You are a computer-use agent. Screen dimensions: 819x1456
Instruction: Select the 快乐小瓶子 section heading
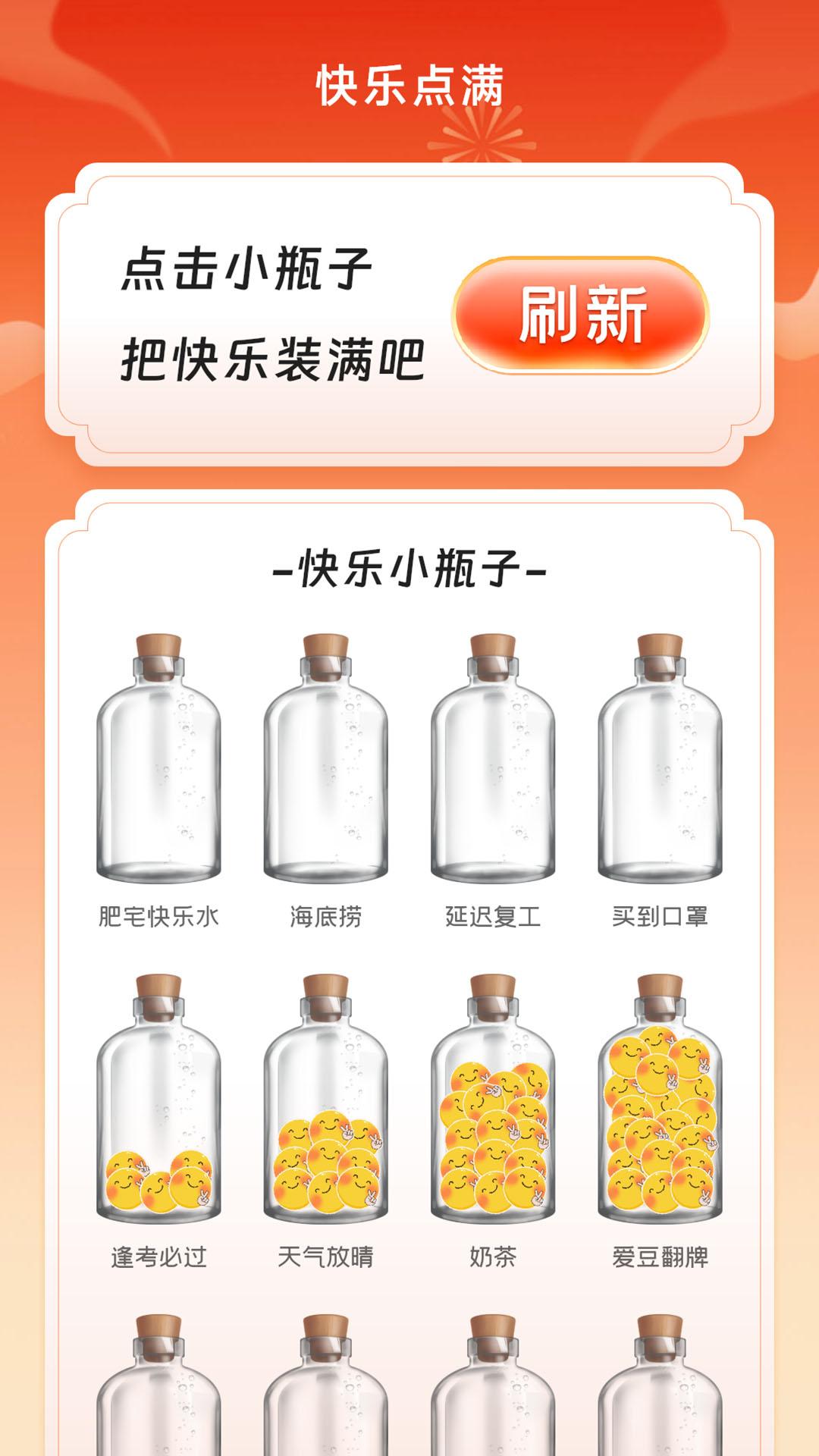point(409,569)
